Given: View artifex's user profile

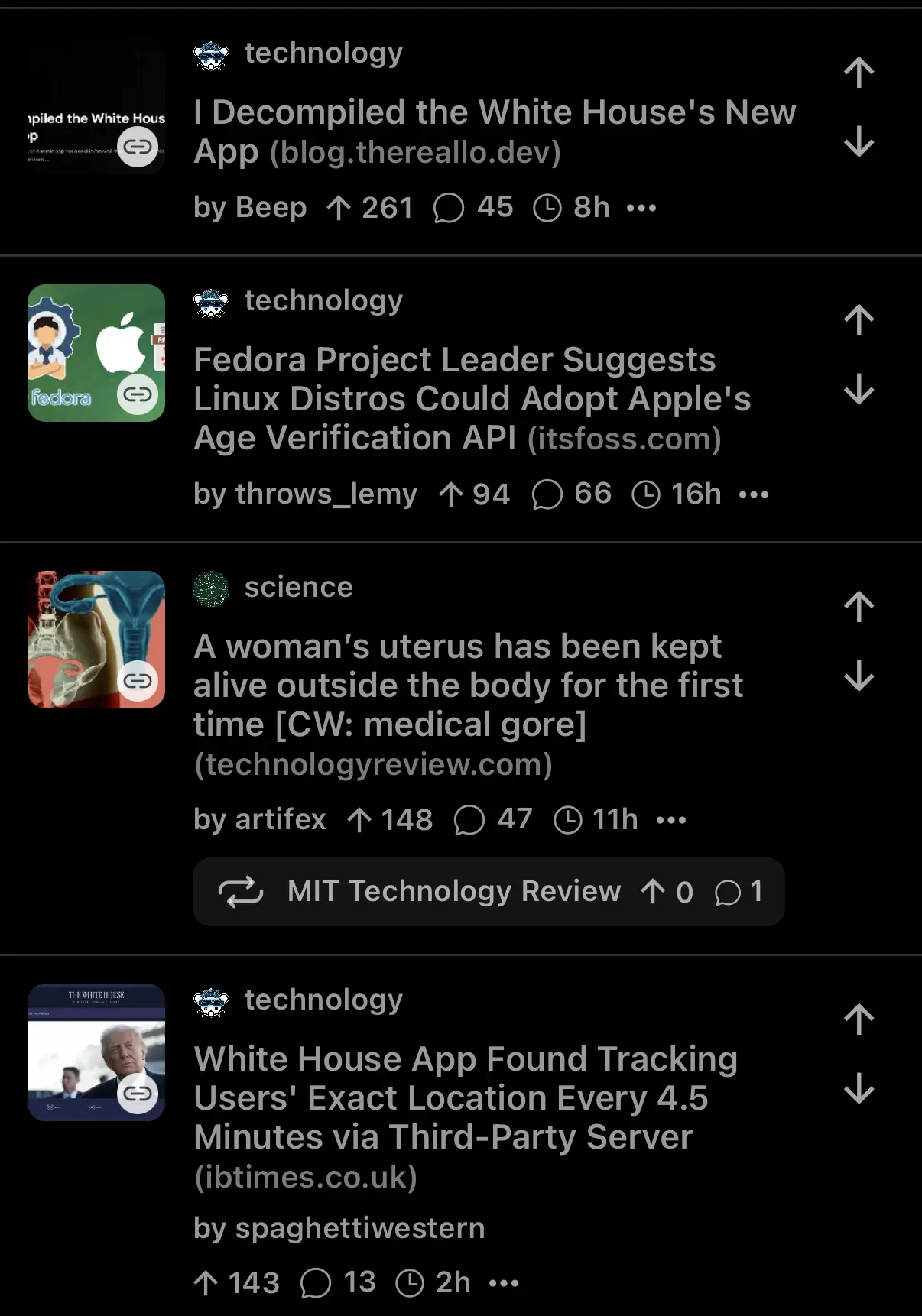Looking at the screenshot, I should [280, 820].
